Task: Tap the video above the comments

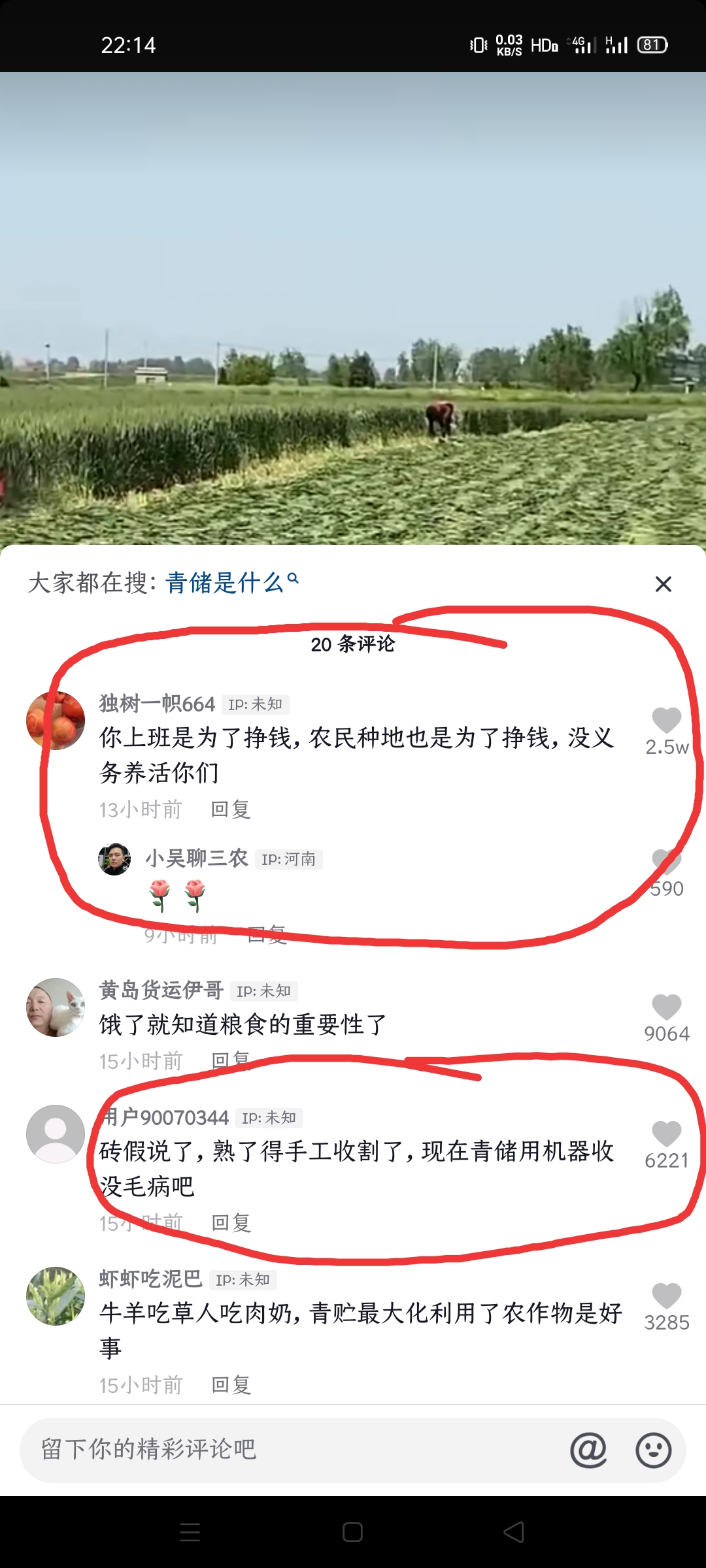Action: 353,307
